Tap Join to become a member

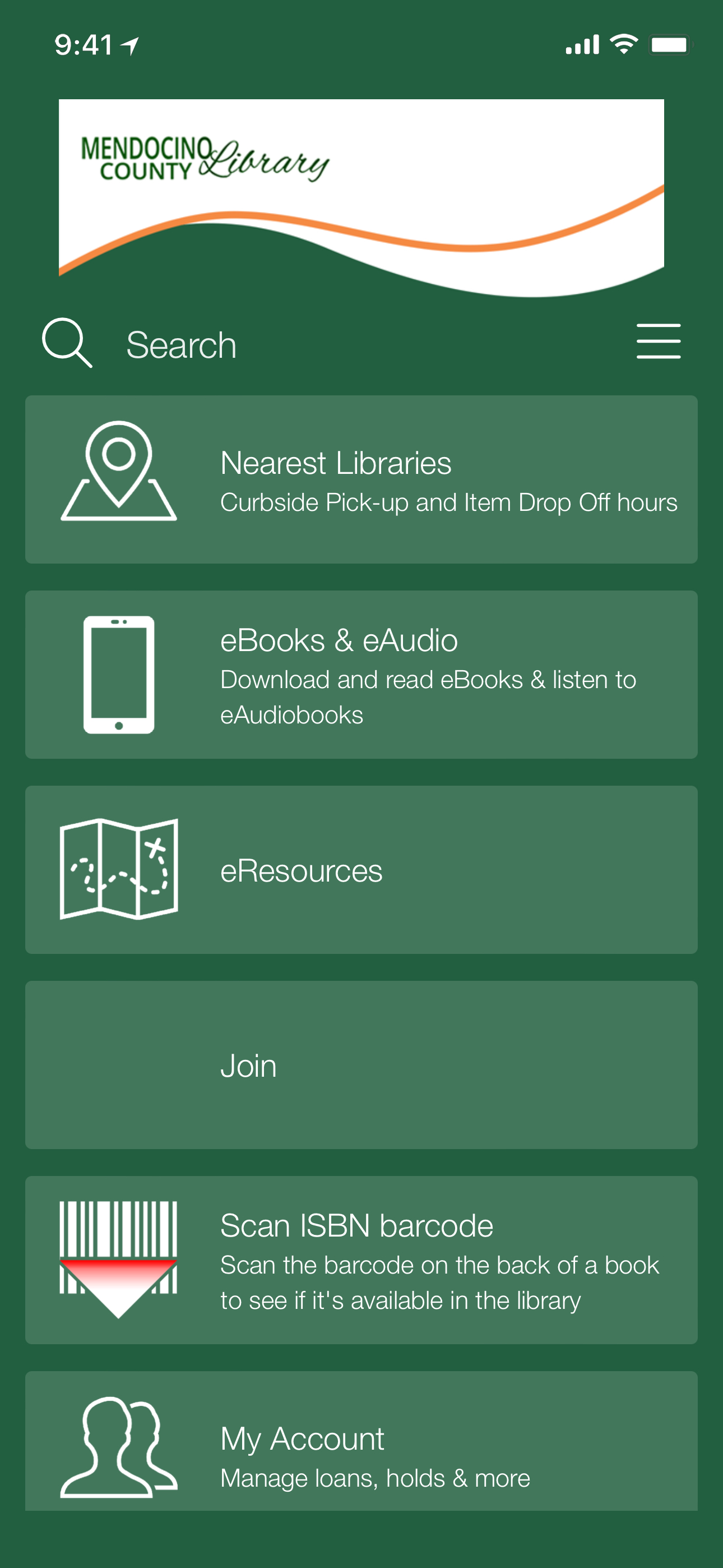[x=361, y=1064]
